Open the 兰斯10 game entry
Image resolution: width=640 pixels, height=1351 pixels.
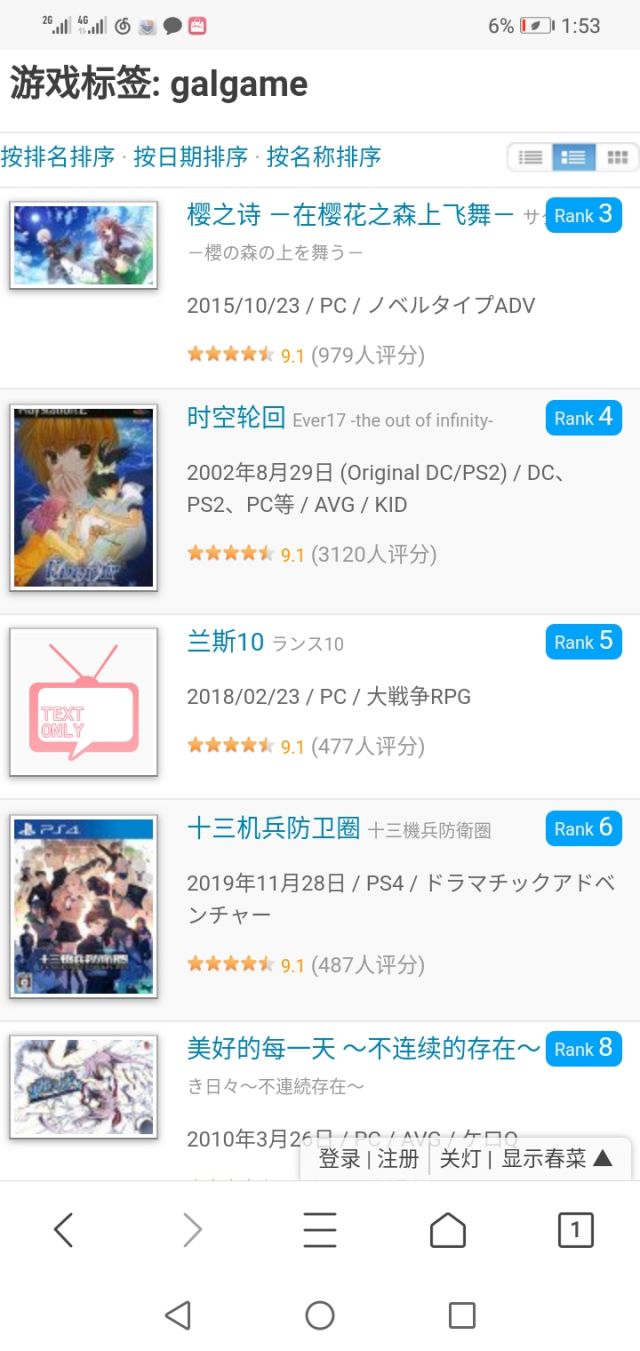[225, 642]
